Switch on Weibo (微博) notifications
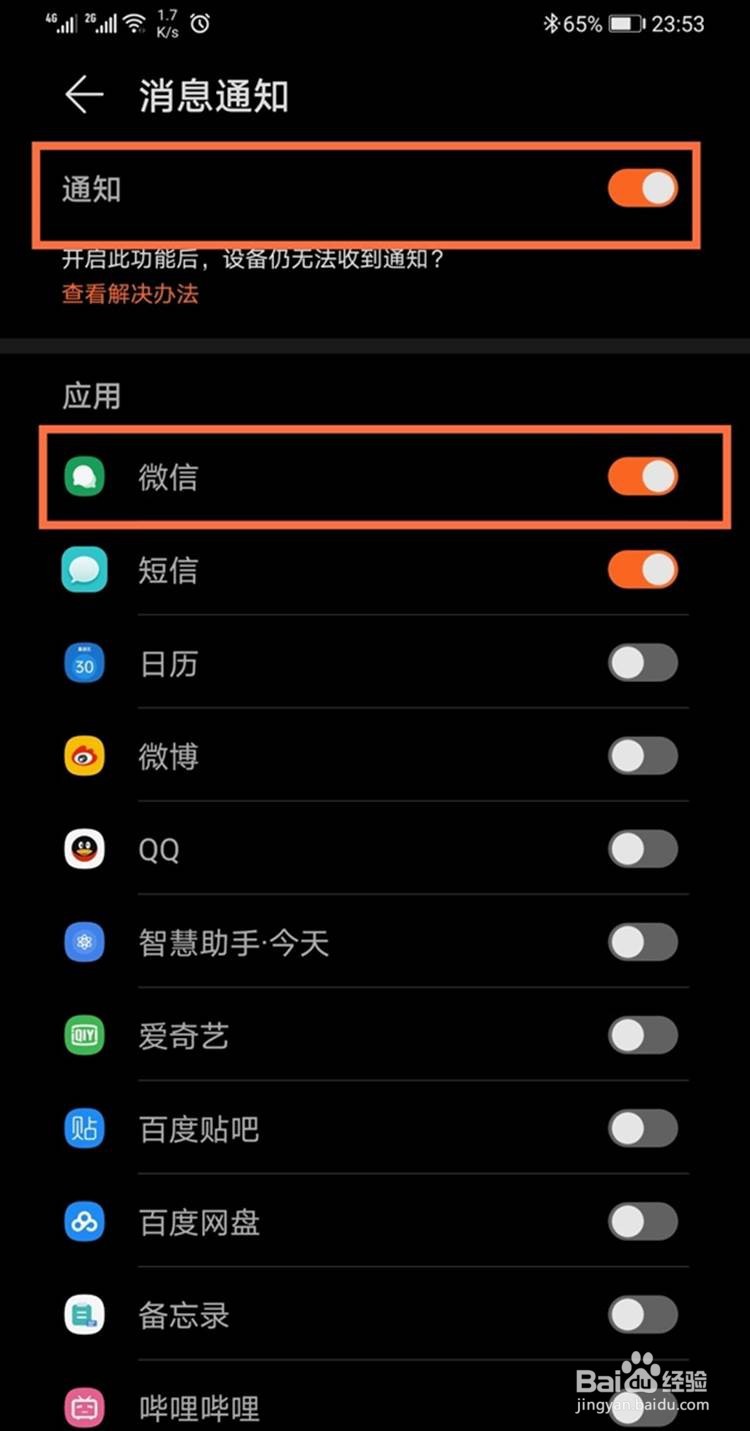 (641, 756)
